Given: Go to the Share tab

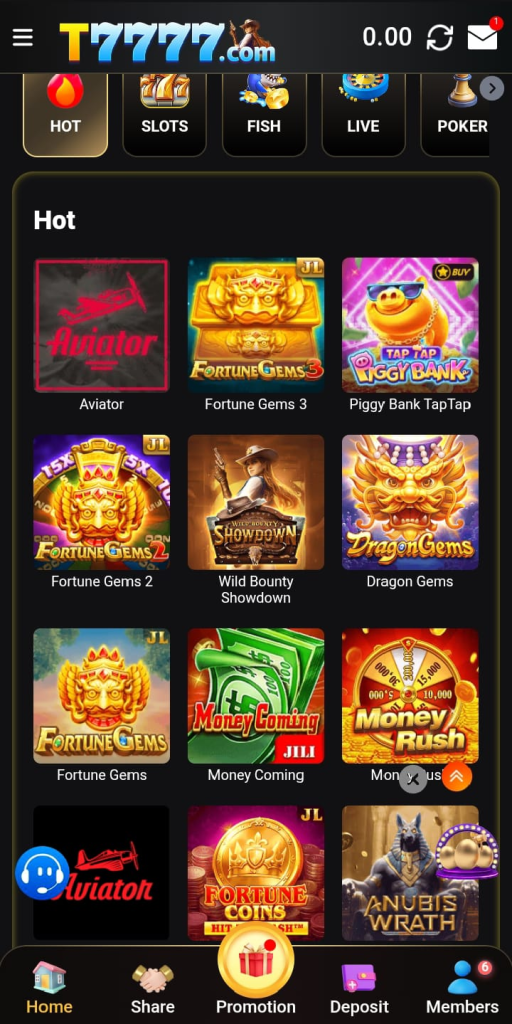Looking at the screenshot, I should point(152,989).
